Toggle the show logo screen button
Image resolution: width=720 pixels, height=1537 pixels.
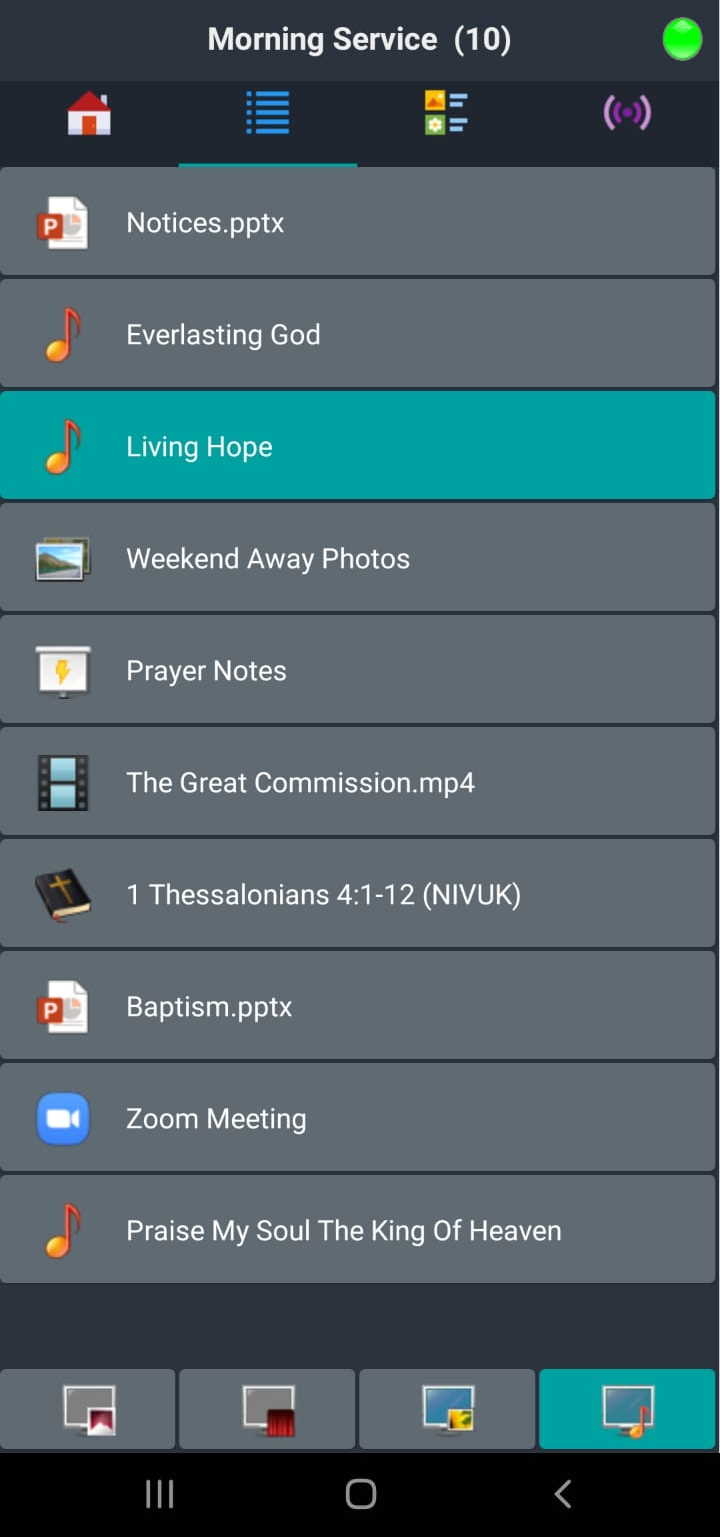pyautogui.click(x=88, y=1409)
